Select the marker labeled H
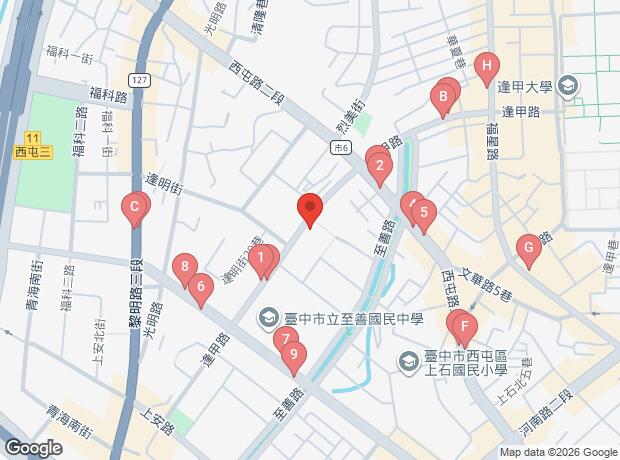Viewport: 620px width, 460px height. coord(486,68)
